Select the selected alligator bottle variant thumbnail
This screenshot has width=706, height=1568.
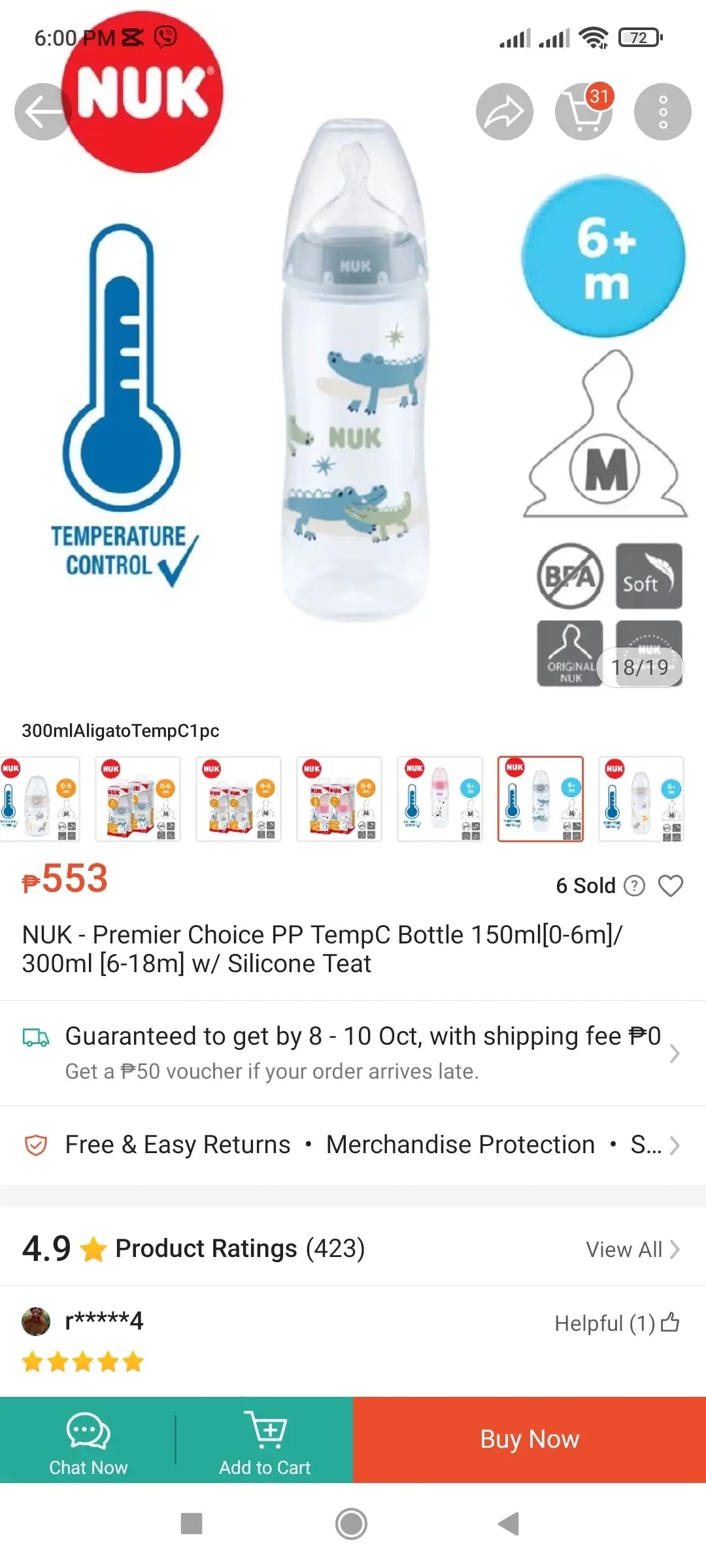(x=540, y=798)
